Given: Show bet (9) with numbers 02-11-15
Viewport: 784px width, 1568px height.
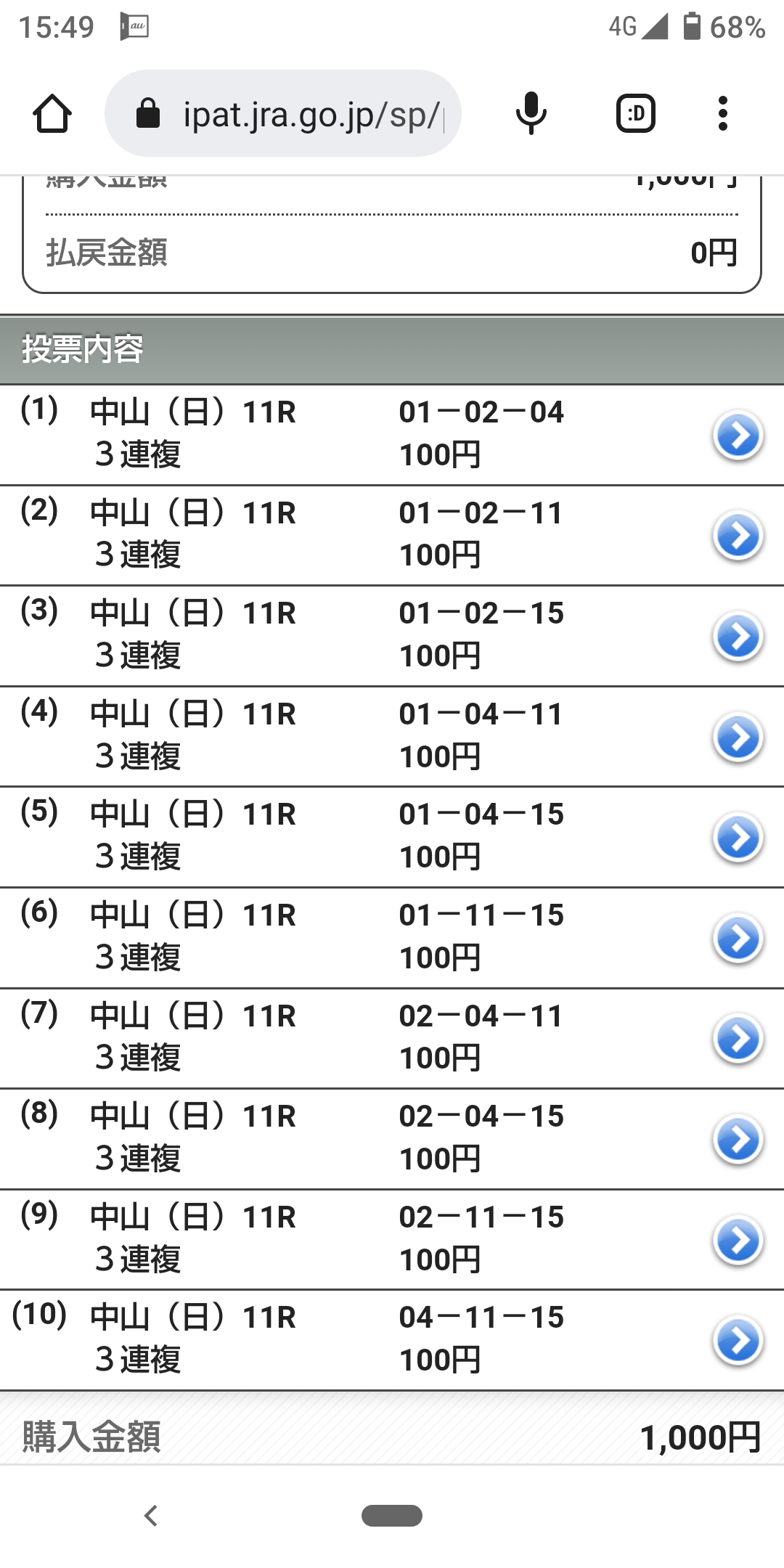Looking at the screenshot, I should tap(738, 1241).
